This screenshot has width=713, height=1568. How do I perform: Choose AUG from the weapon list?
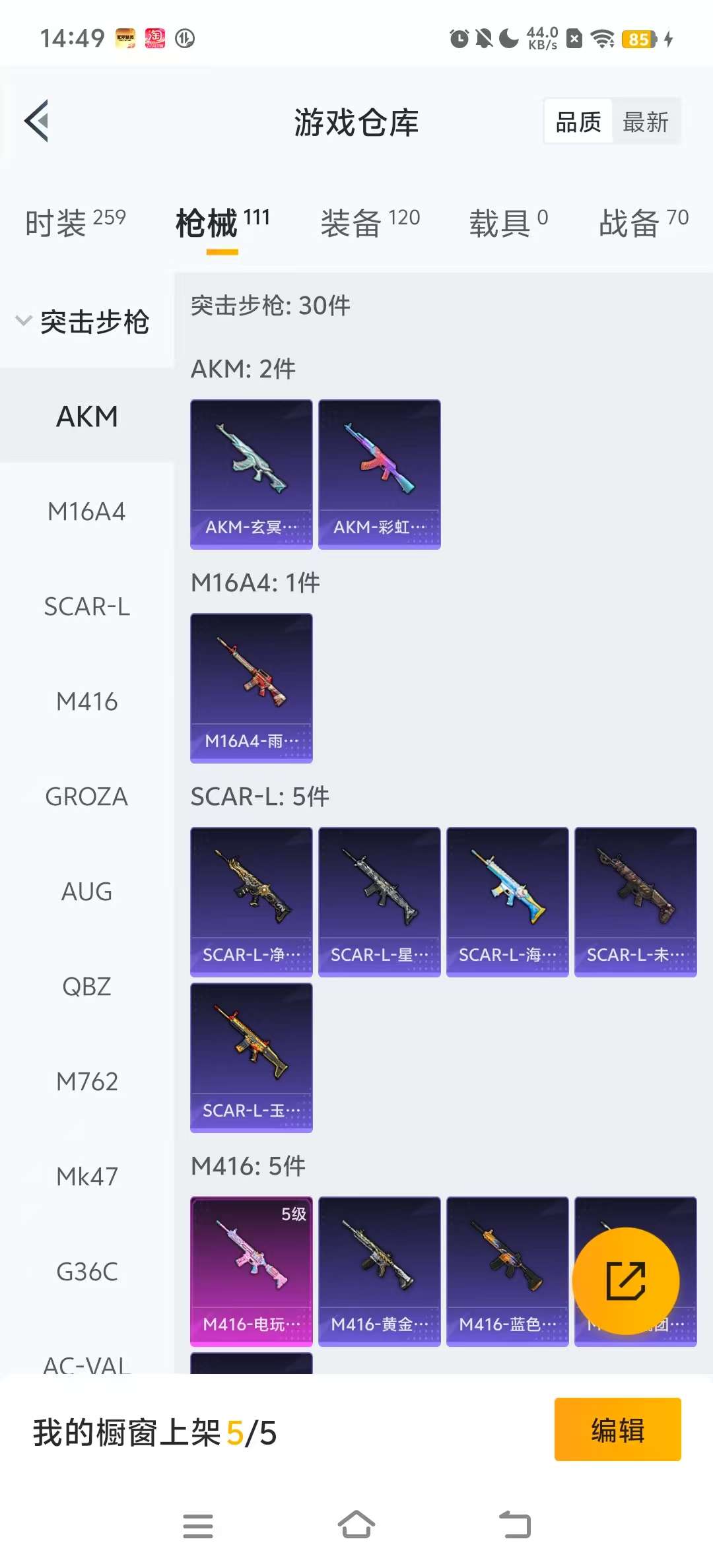click(x=86, y=892)
